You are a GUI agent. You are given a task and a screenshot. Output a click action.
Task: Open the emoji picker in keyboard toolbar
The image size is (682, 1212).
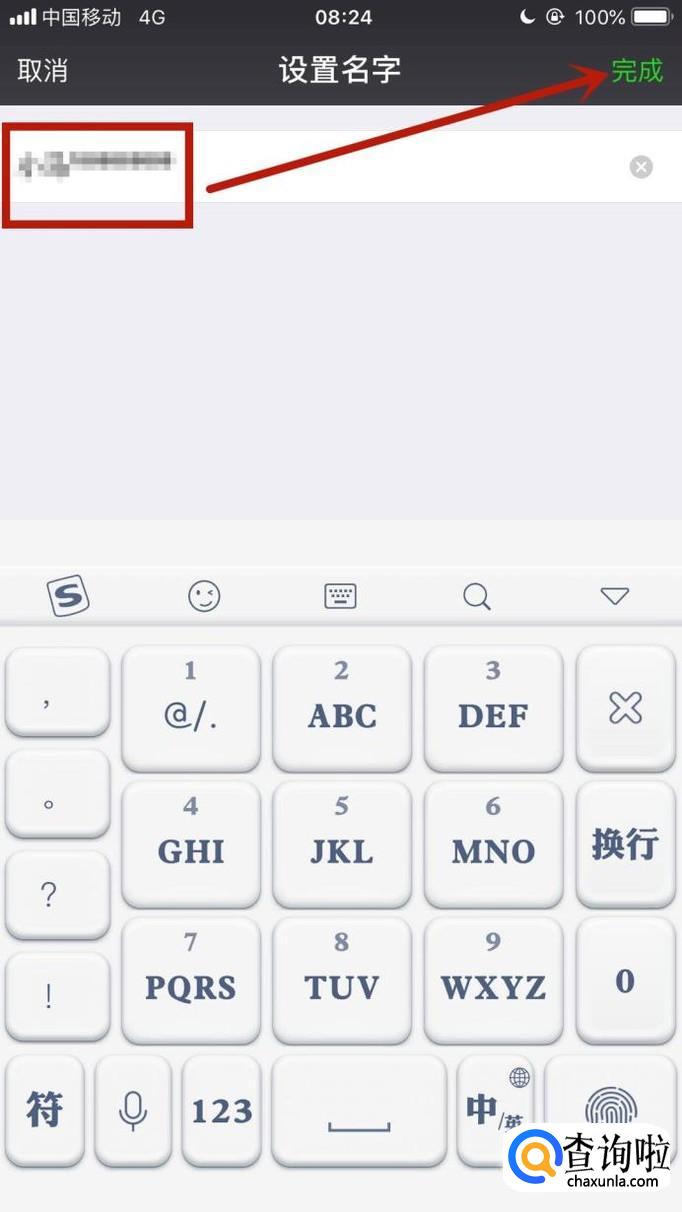[204, 597]
